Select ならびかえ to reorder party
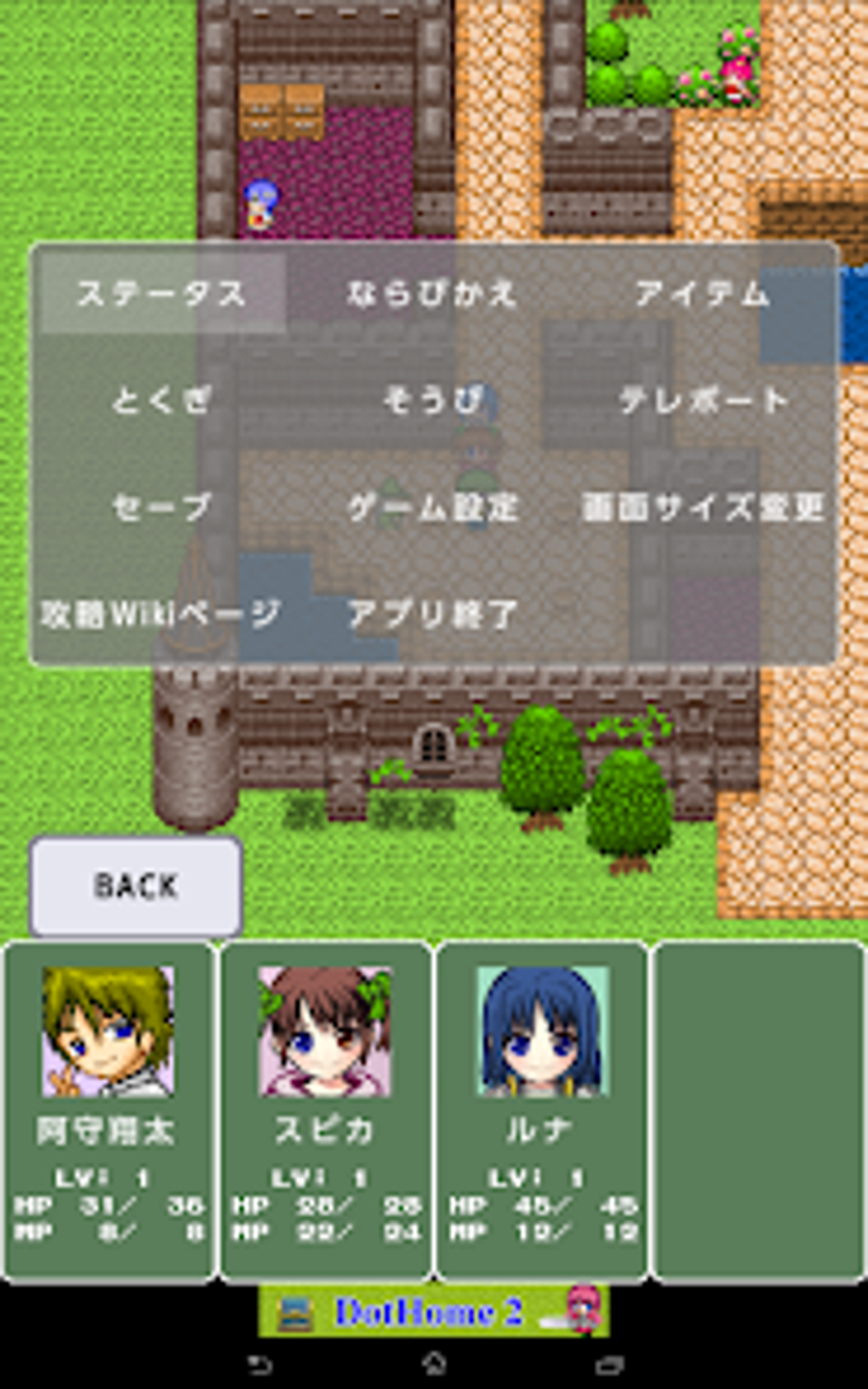Image resolution: width=868 pixels, height=1389 pixels. pyautogui.click(x=431, y=294)
